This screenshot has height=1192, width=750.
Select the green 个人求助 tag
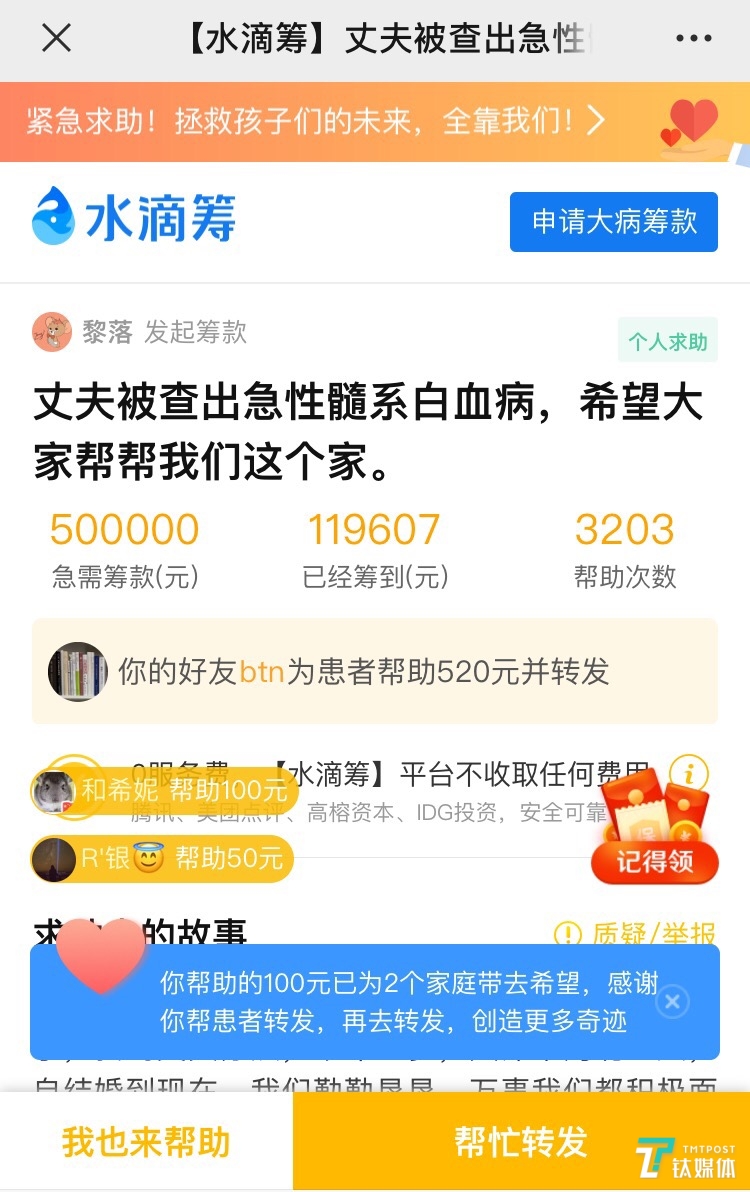coord(669,341)
